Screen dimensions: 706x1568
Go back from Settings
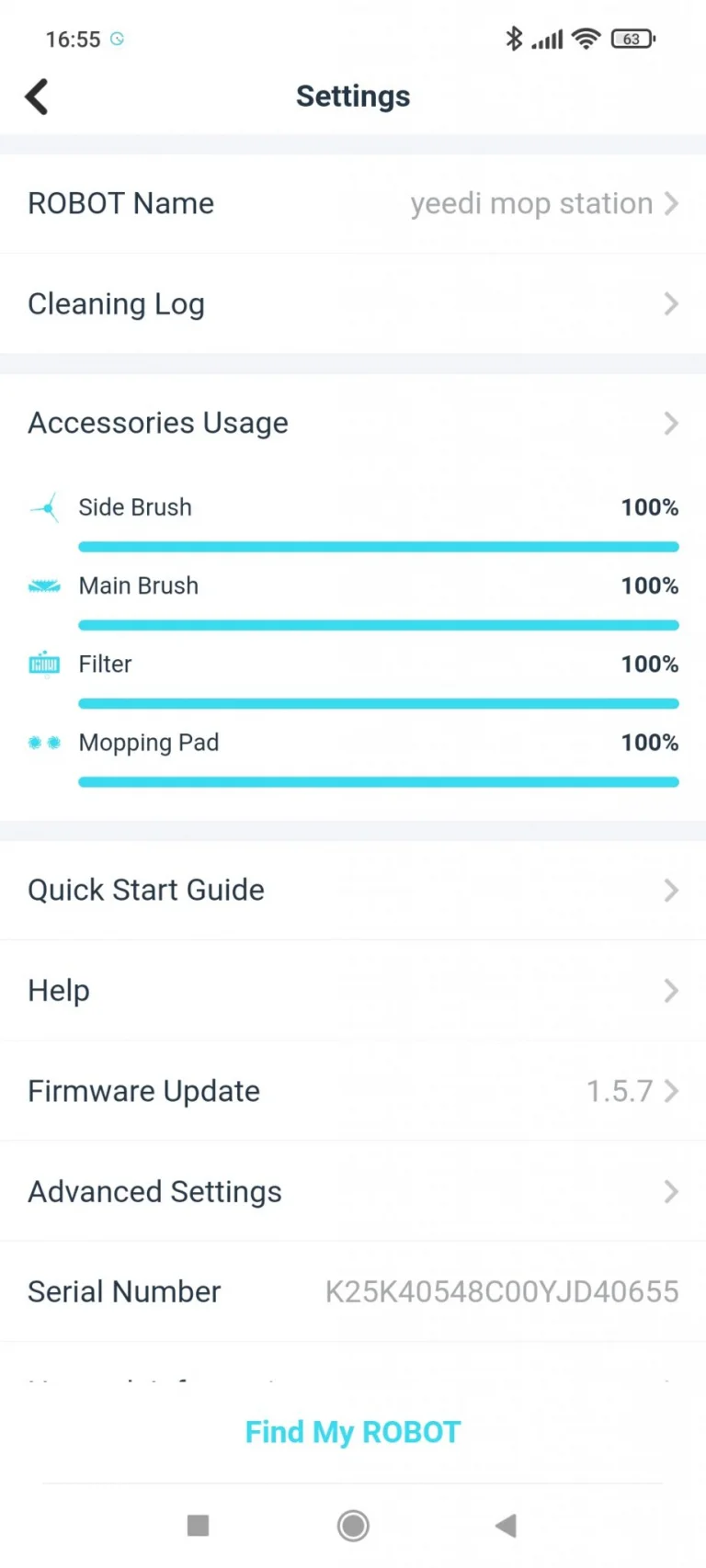[37, 97]
